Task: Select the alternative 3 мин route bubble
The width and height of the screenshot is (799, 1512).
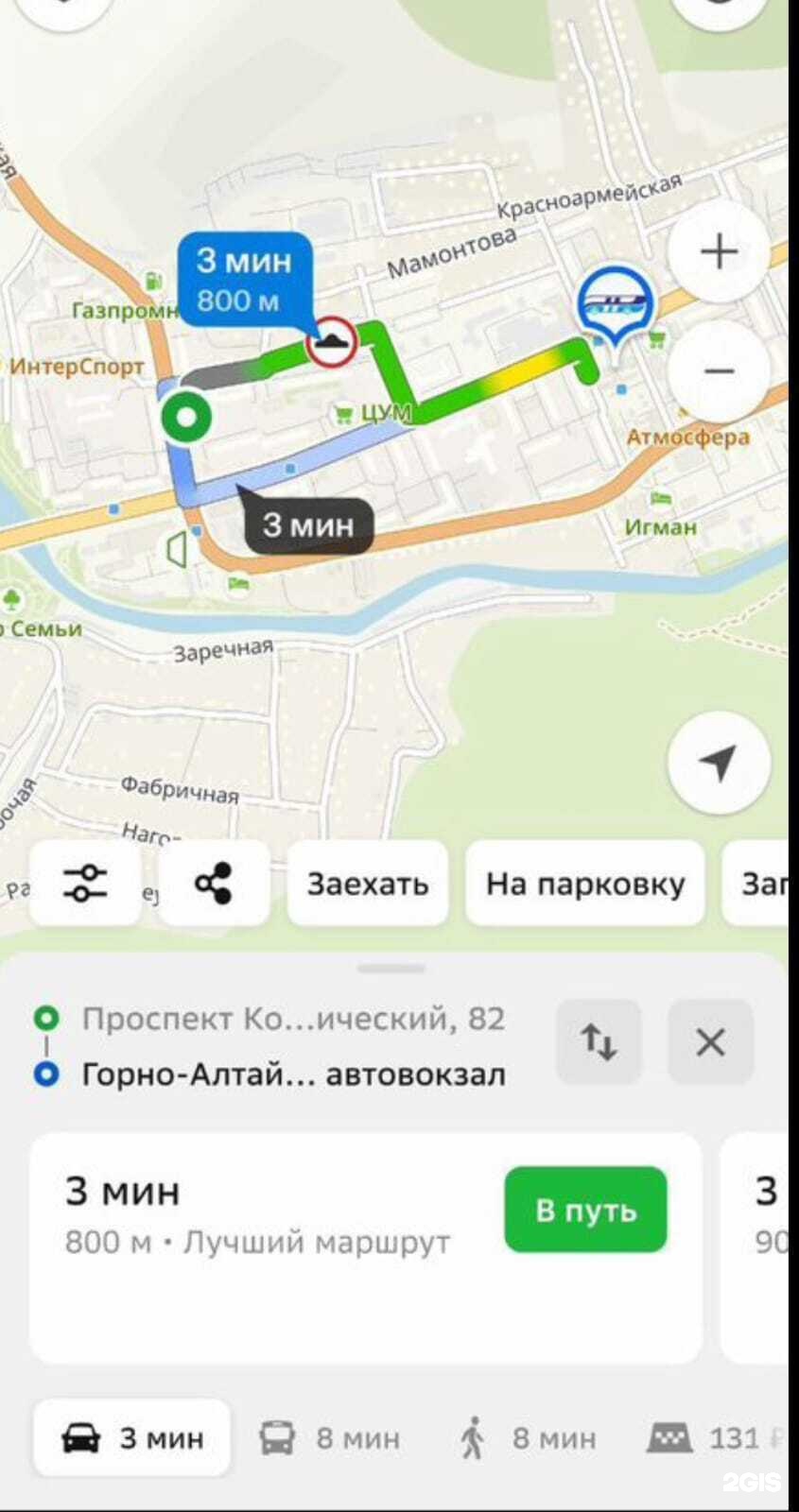Action: [x=307, y=525]
